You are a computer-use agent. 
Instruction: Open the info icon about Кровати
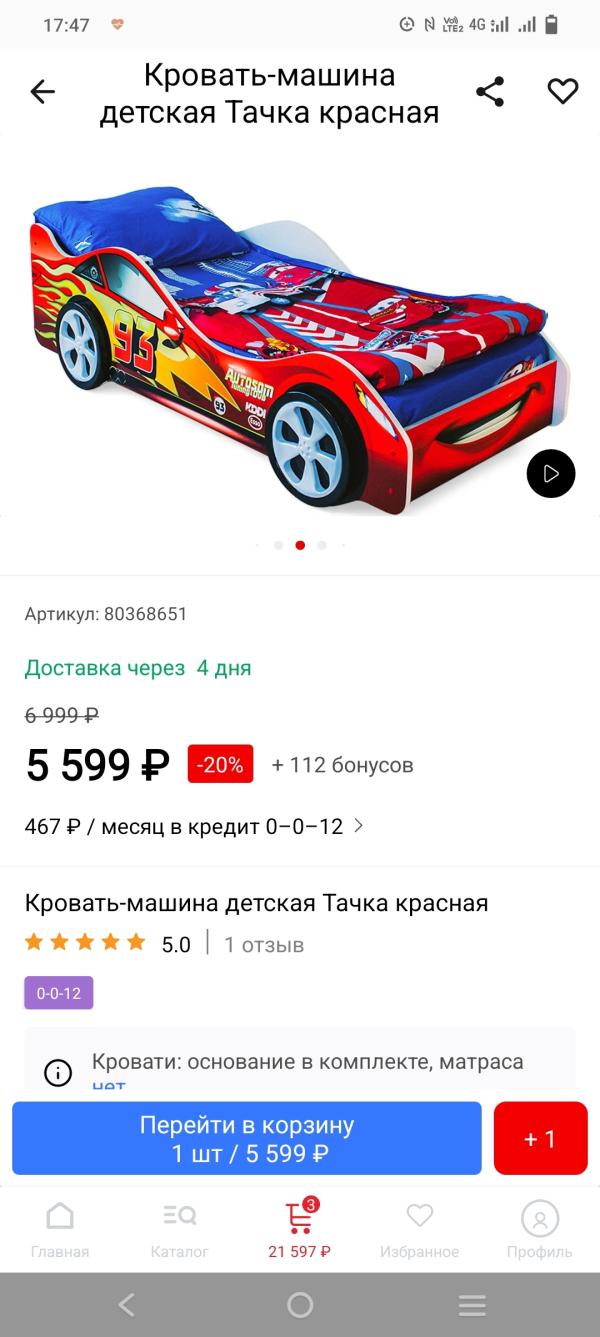pyautogui.click(x=58, y=1073)
